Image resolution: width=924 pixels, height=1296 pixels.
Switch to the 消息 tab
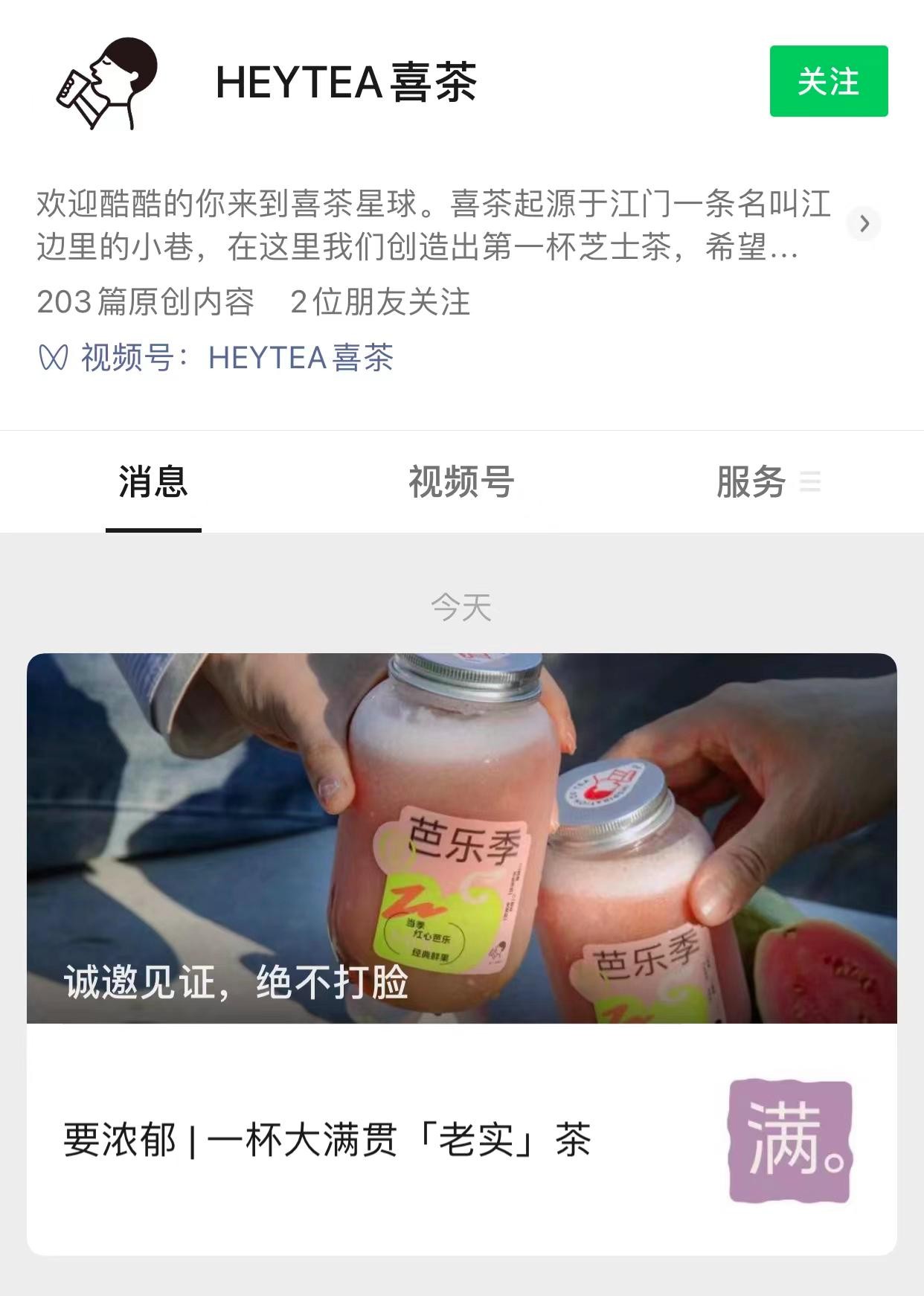pos(153,482)
